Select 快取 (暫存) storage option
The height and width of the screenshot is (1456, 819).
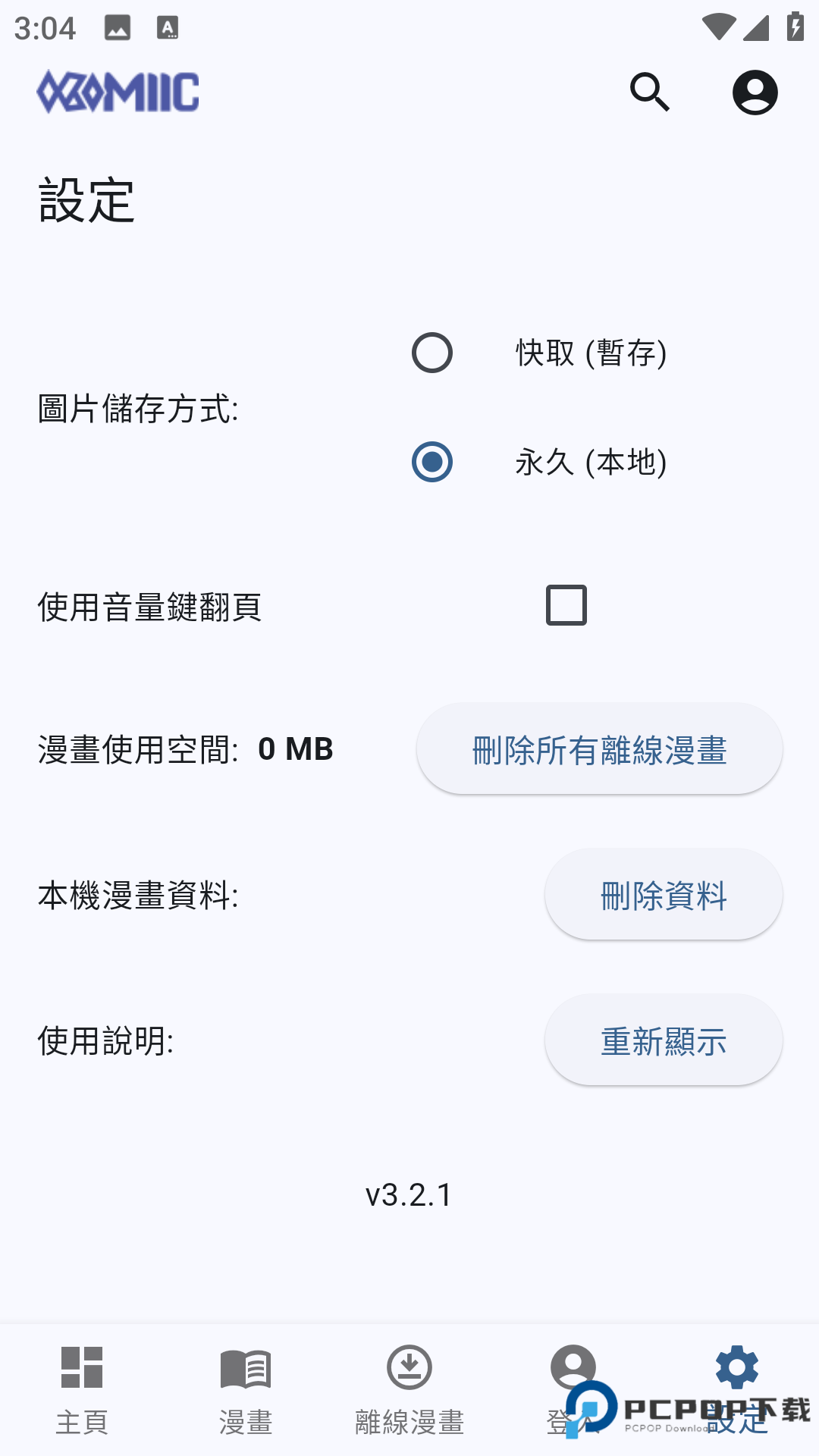(431, 353)
